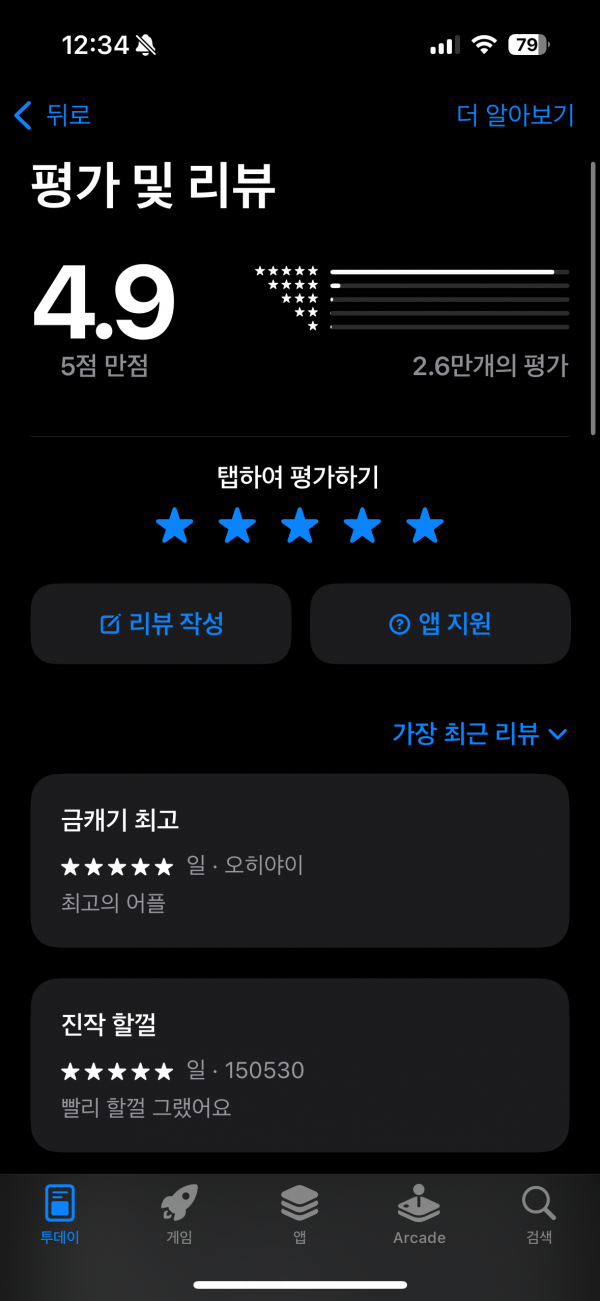Image resolution: width=600 pixels, height=1301 pixels.
Task: Switch to the 게임 tab
Action: pos(179,1214)
